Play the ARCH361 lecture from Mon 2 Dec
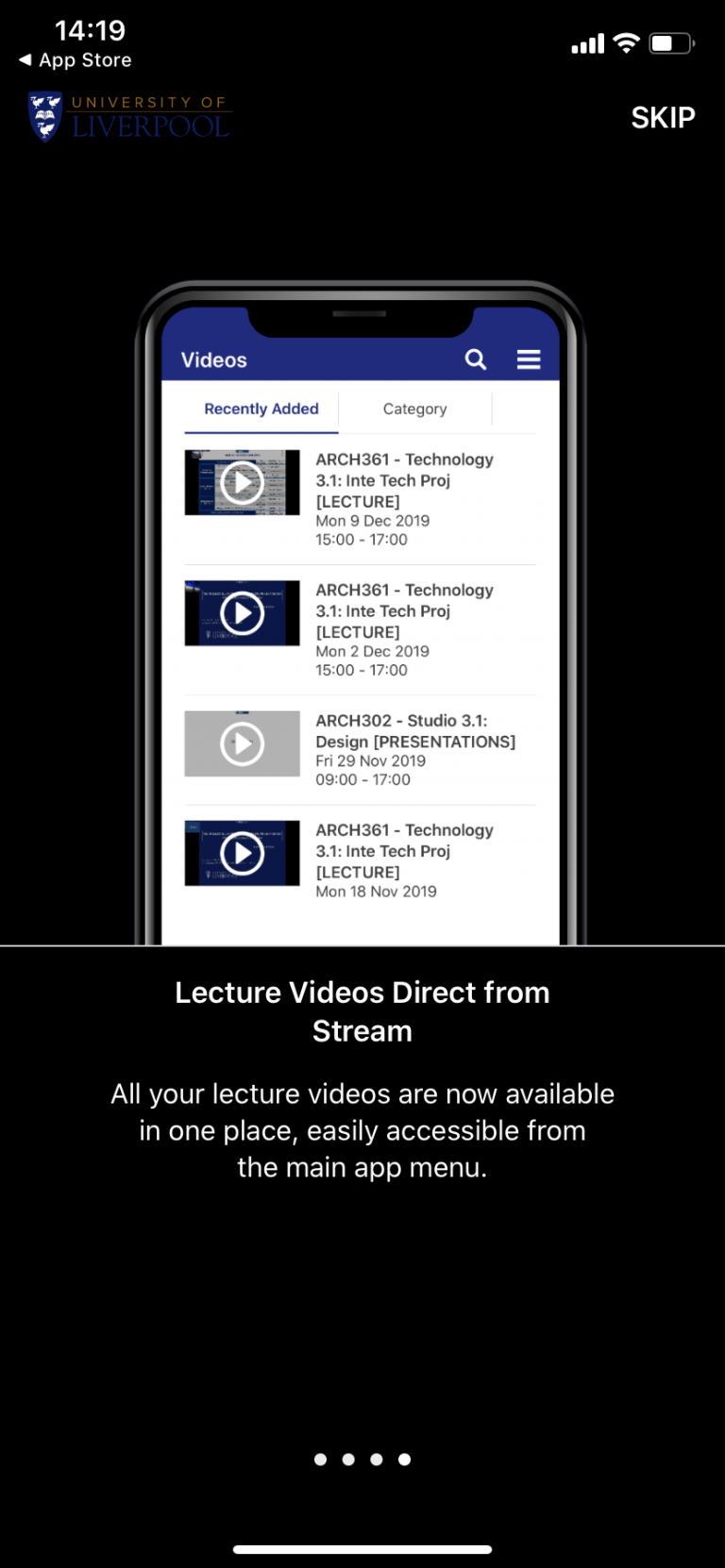725x1568 pixels. pos(242,612)
